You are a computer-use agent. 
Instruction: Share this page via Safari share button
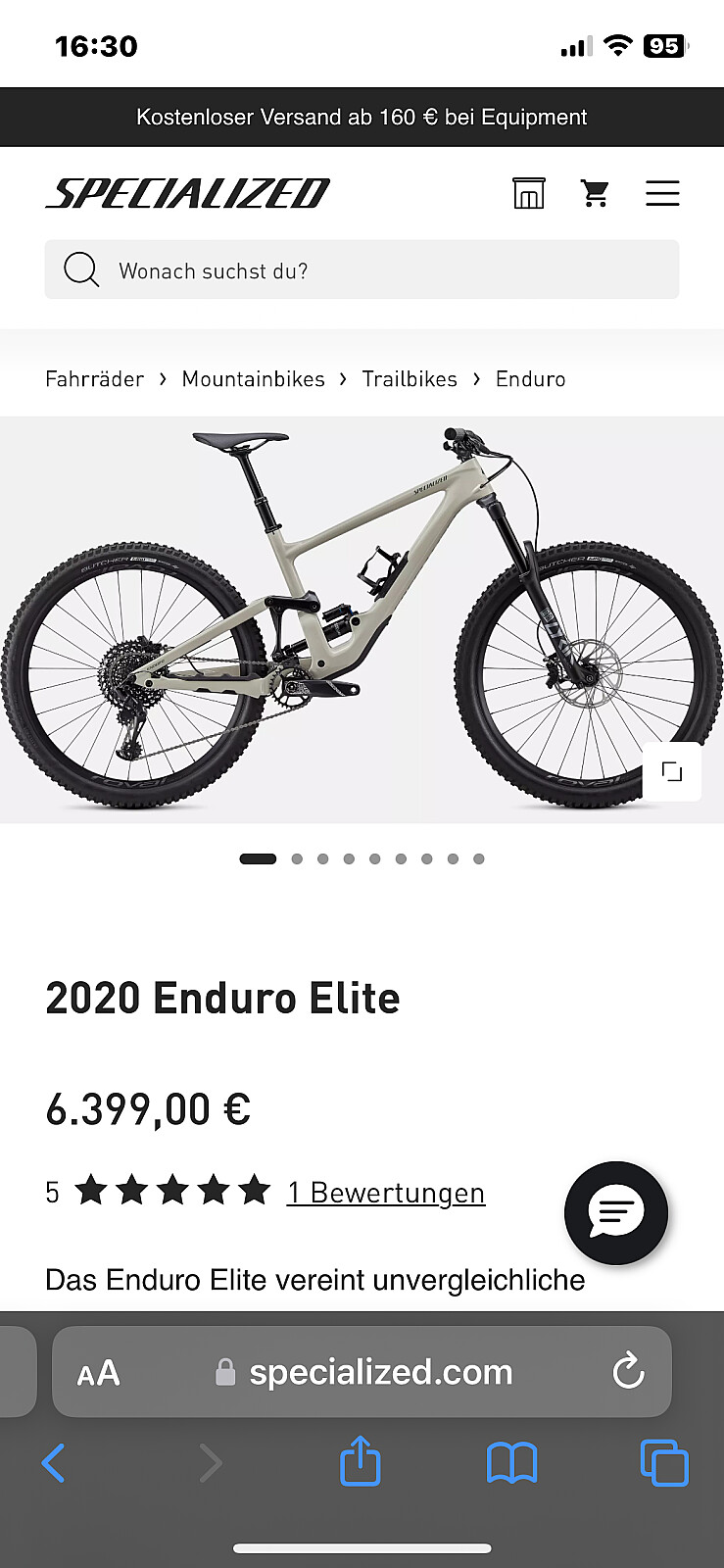pyautogui.click(x=360, y=1460)
